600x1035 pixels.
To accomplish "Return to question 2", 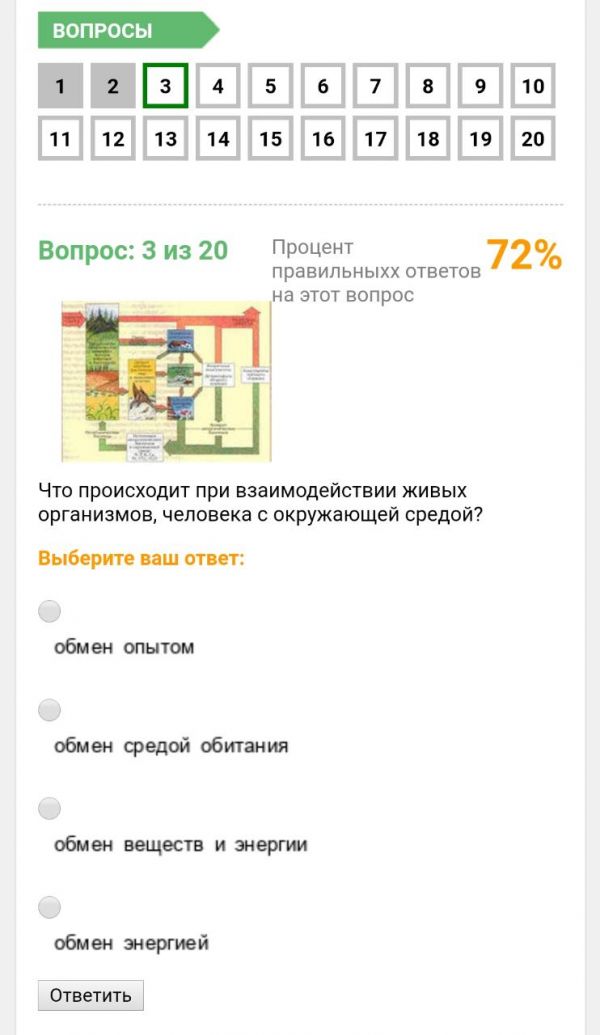I will click(x=113, y=86).
